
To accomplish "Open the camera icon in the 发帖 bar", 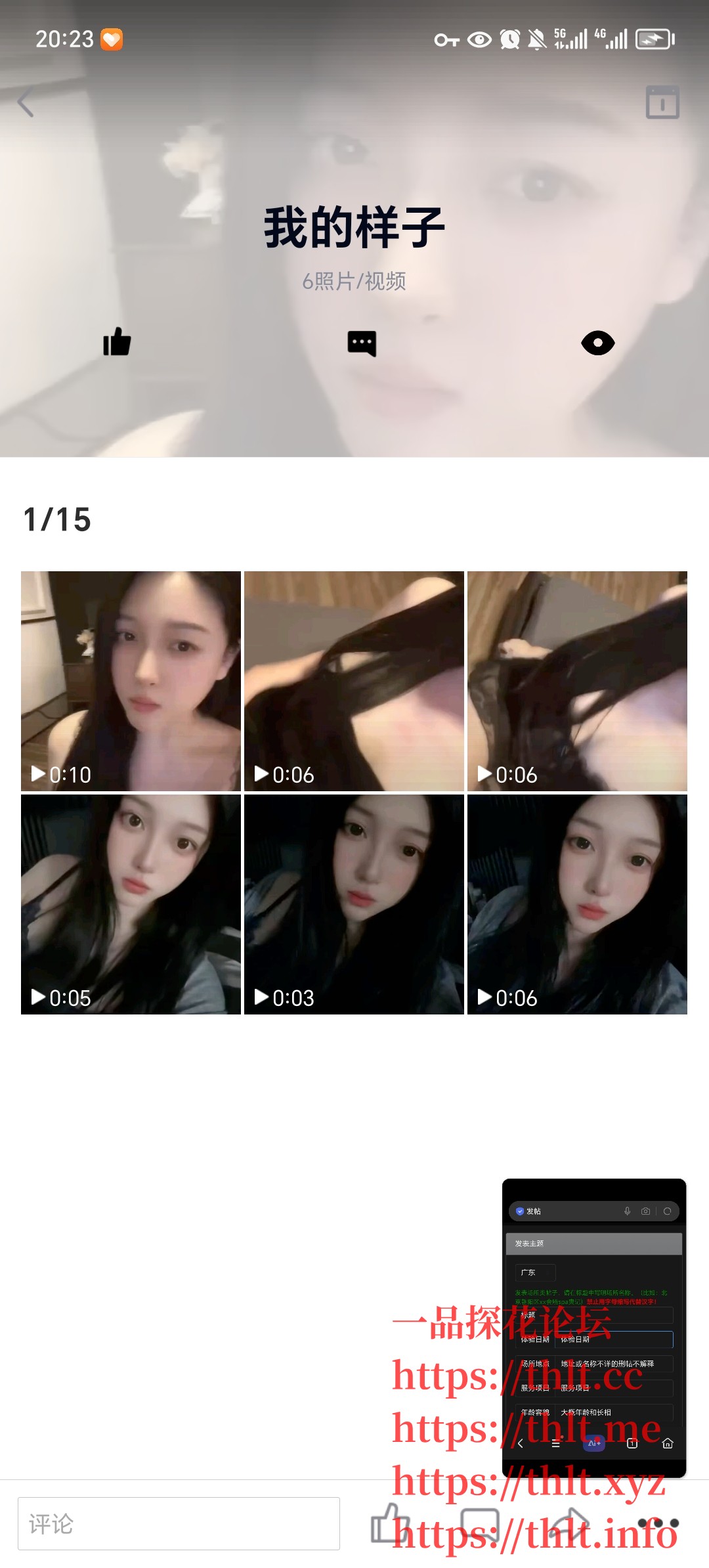I will tap(645, 1211).
